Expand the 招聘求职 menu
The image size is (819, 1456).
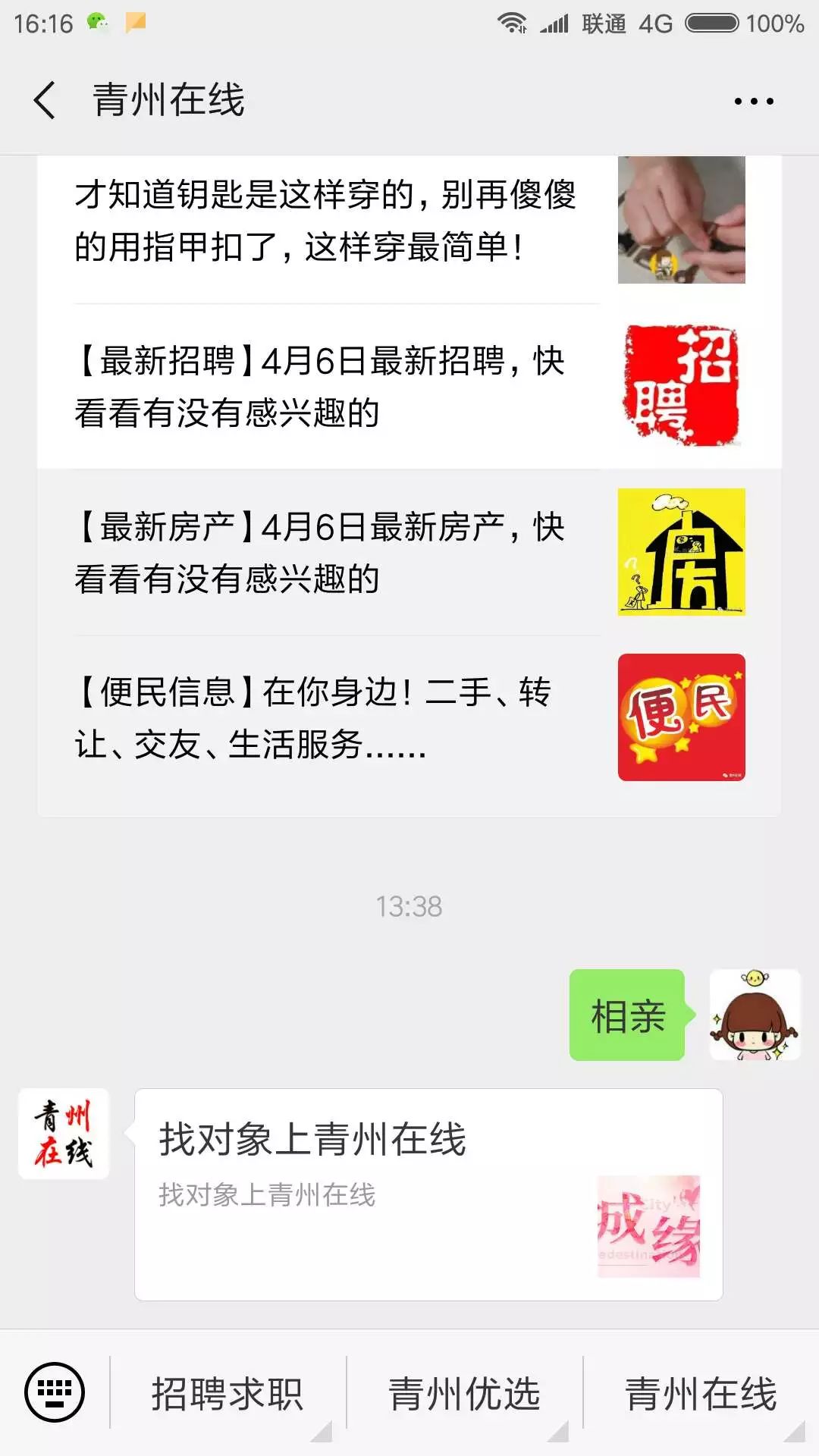pyautogui.click(x=227, y=1394)
